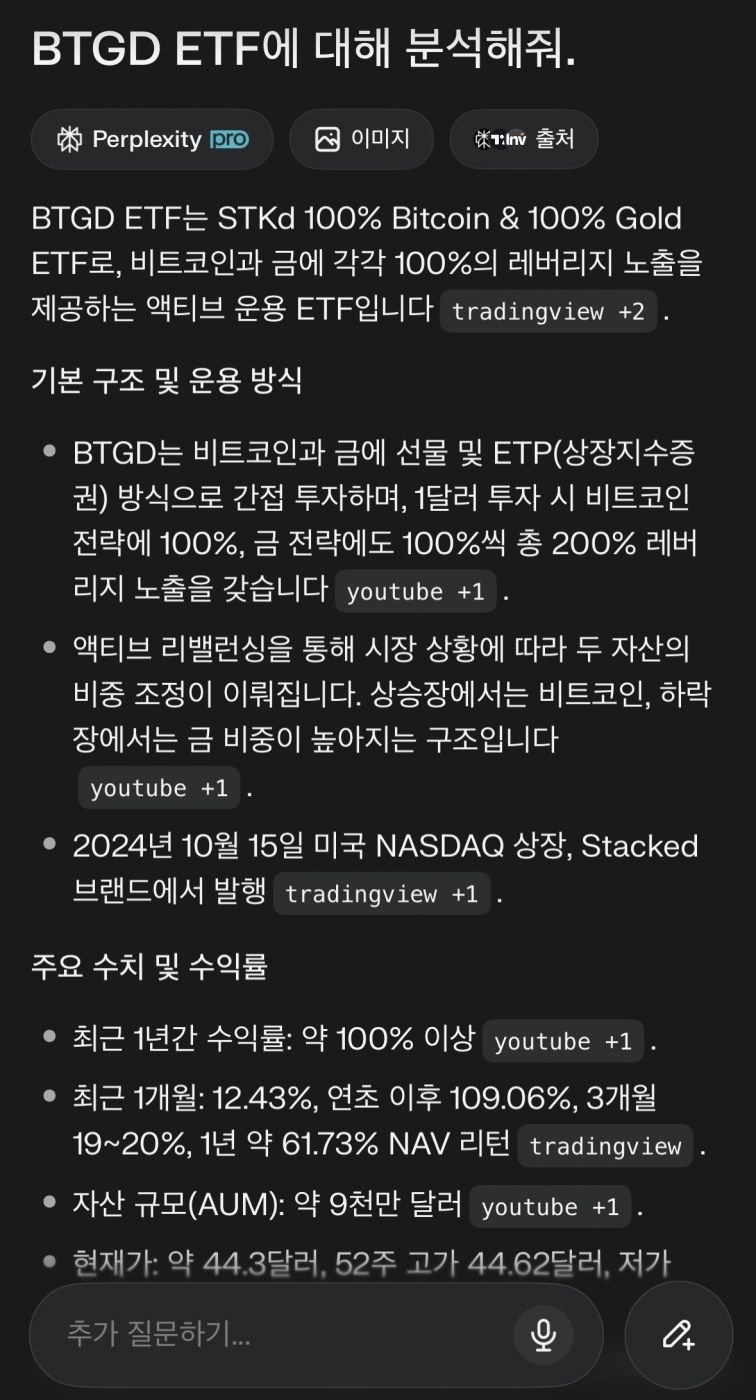Screen dimensions: 756x1400
Task: Start a new thread with pencil button
Action: click(678, 1334)
